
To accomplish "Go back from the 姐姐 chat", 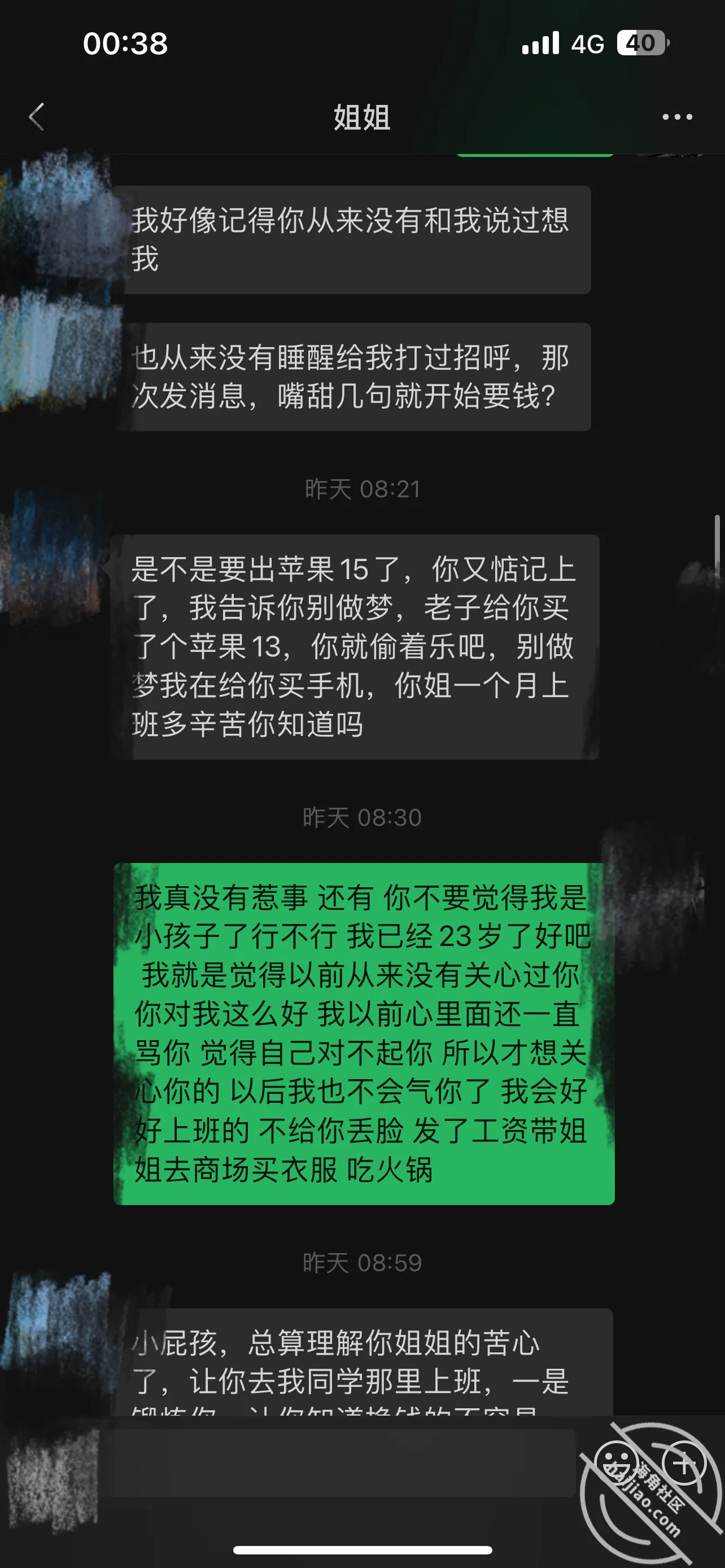I will pos(37,116).
